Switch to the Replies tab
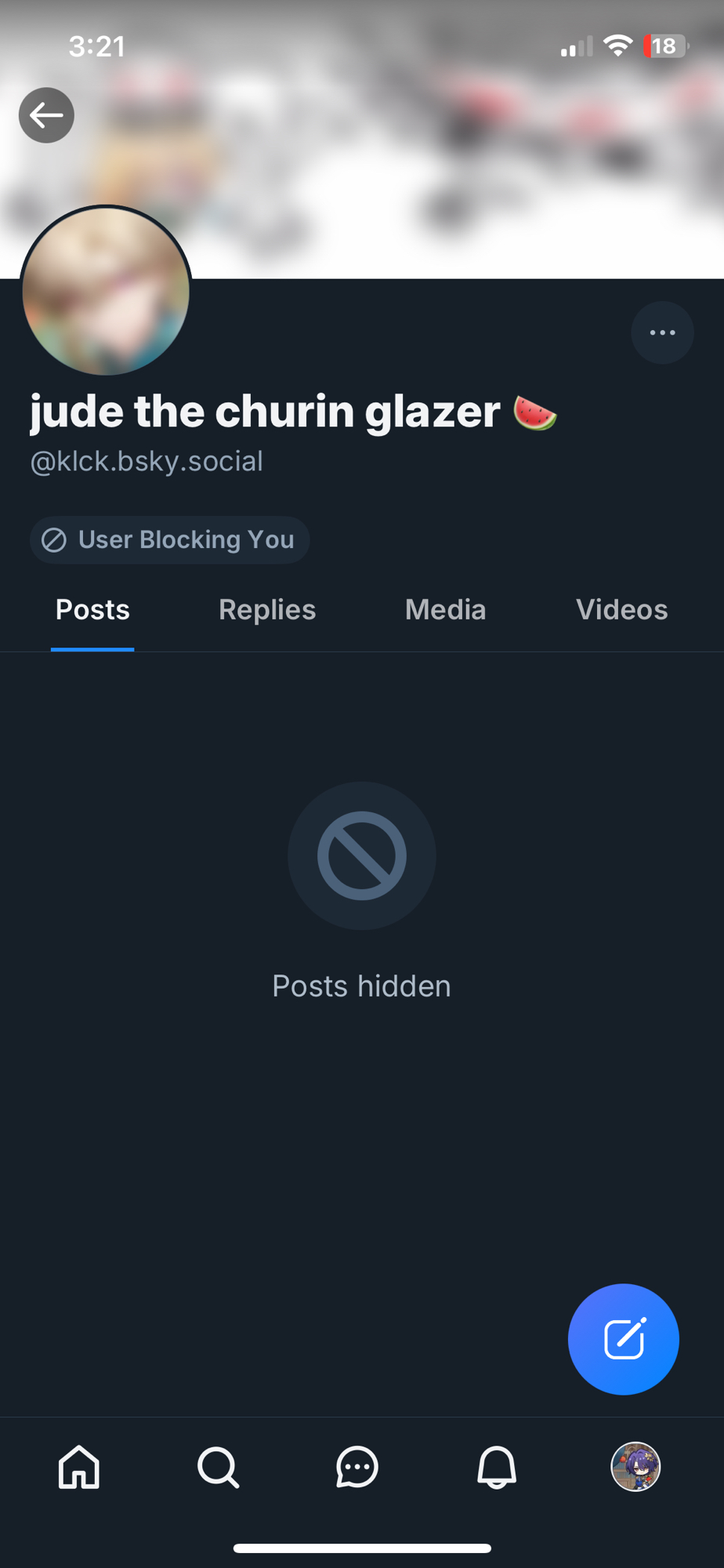Screen dimensions: 724x1568 [267, 610]
